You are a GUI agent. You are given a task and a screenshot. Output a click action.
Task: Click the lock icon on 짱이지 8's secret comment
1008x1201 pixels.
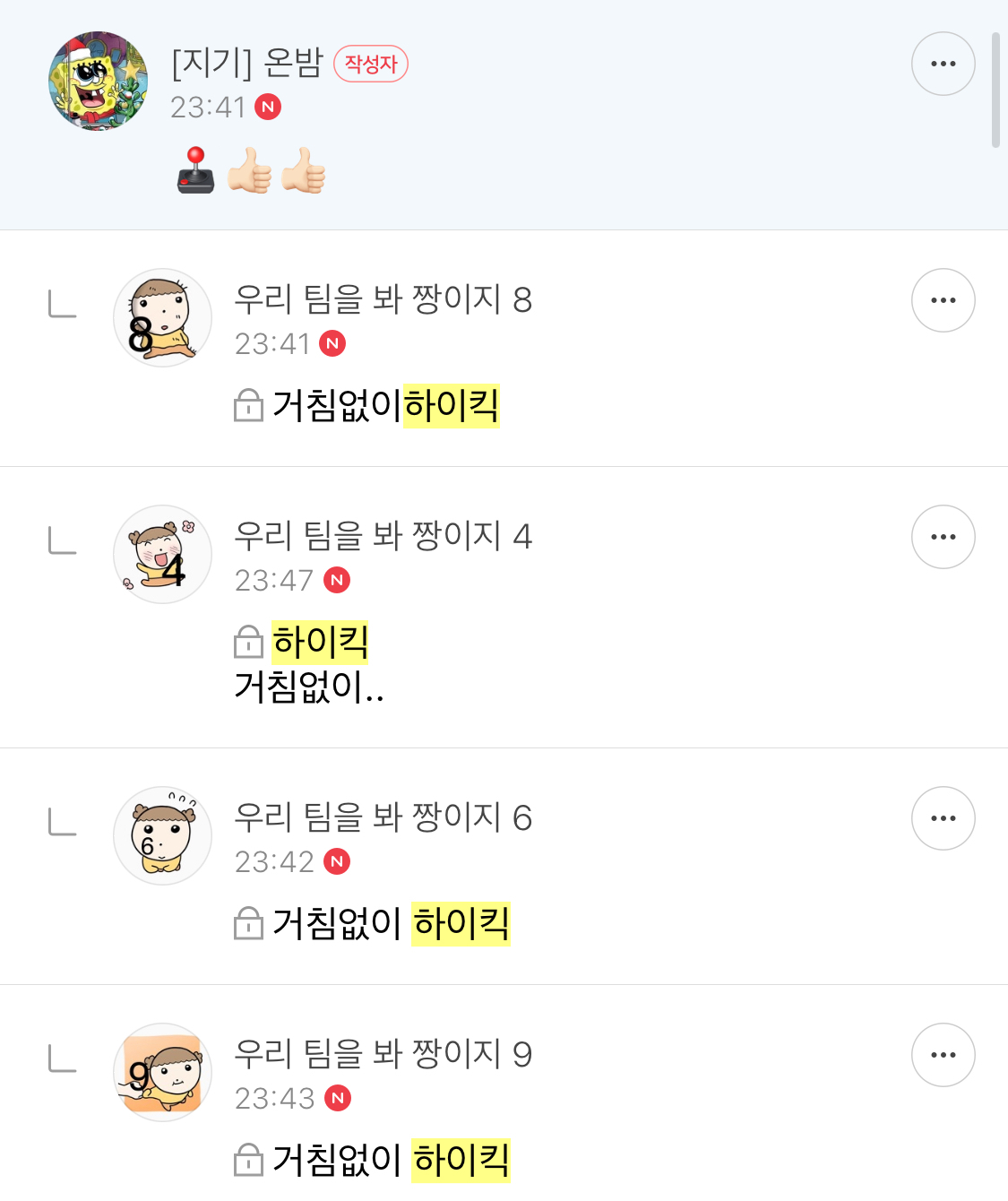click(246, 405)
